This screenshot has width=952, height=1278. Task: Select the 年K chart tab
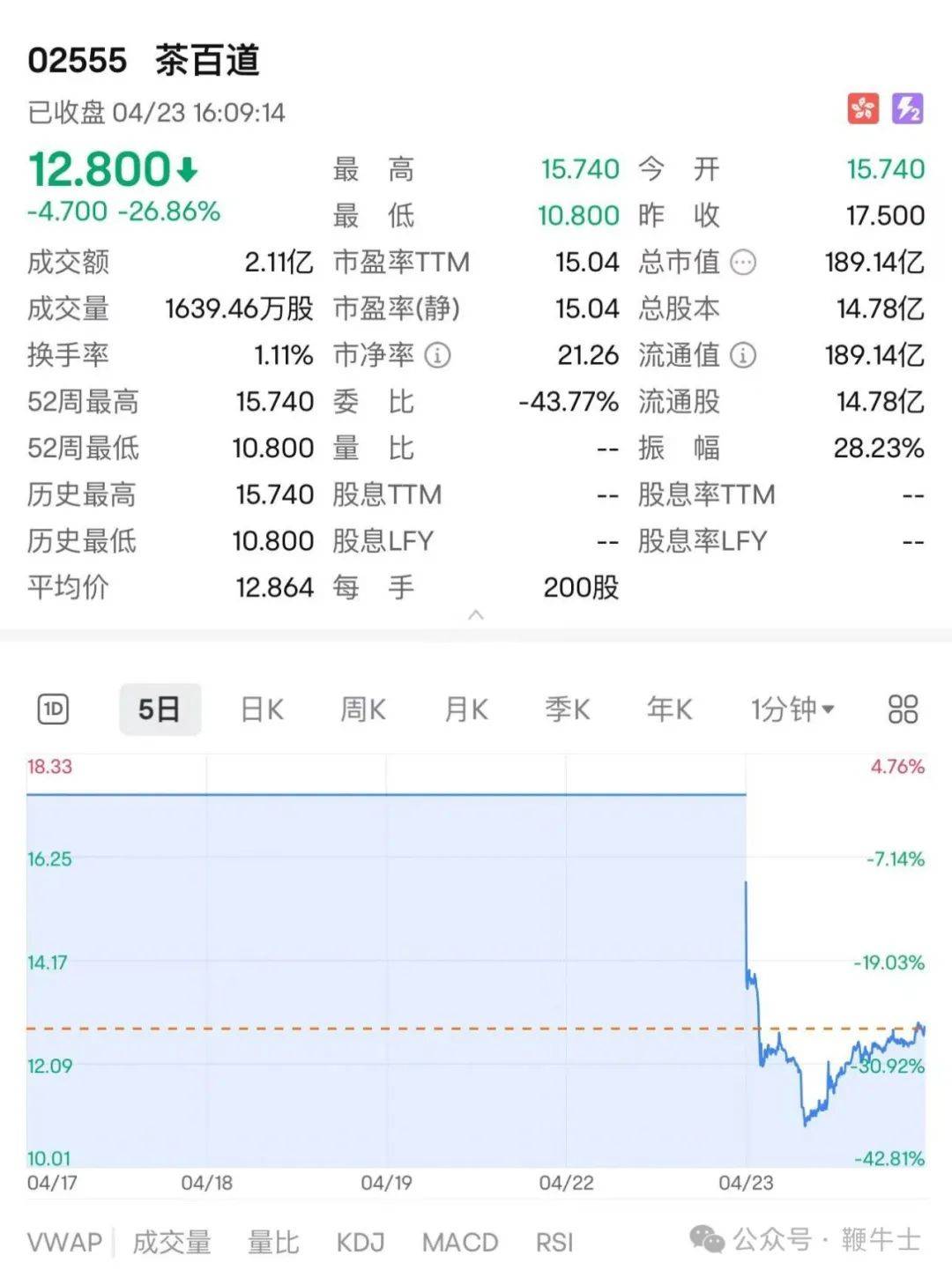coord(671,709)
